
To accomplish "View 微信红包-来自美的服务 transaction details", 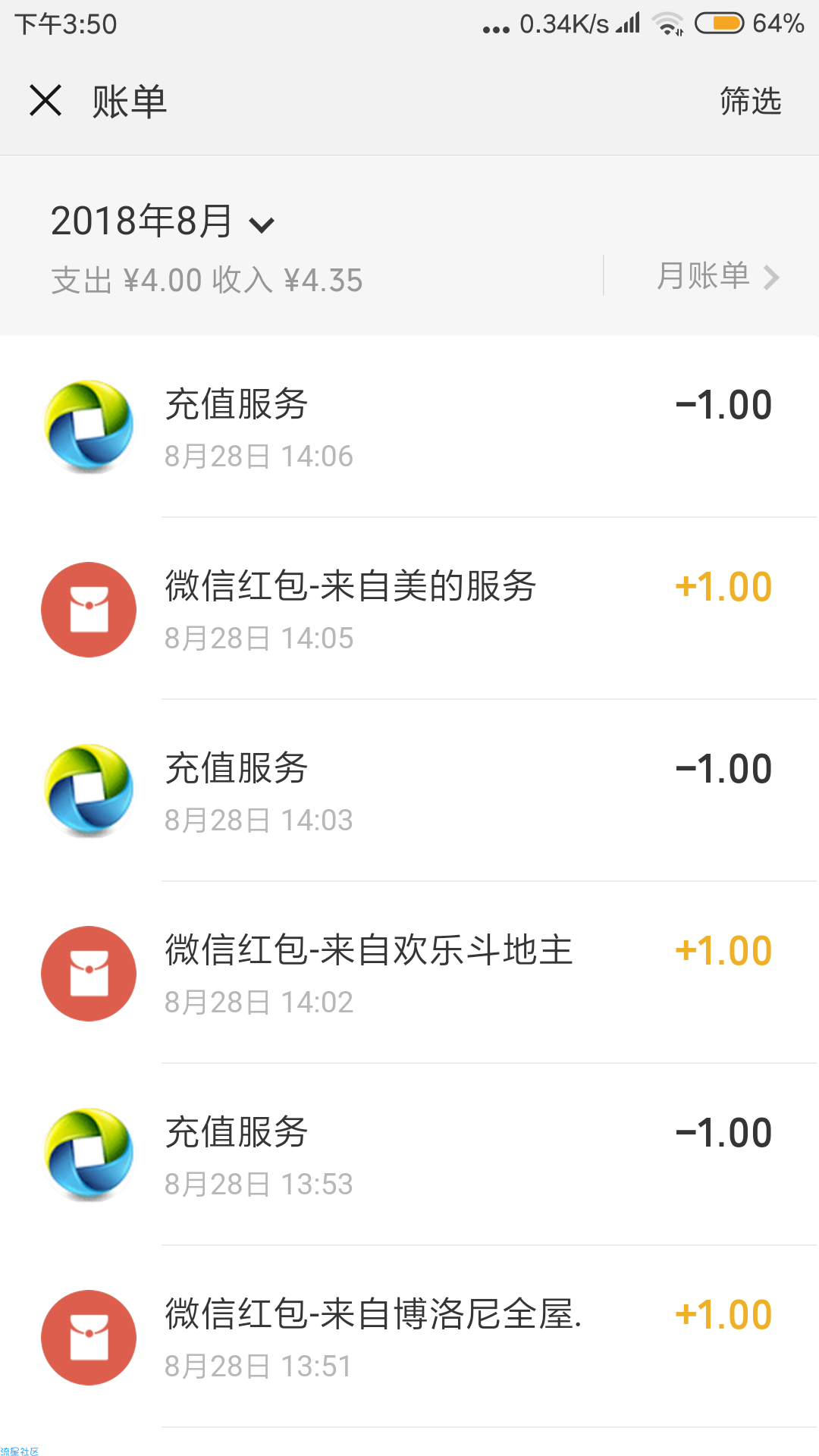I will click(409, 609).
